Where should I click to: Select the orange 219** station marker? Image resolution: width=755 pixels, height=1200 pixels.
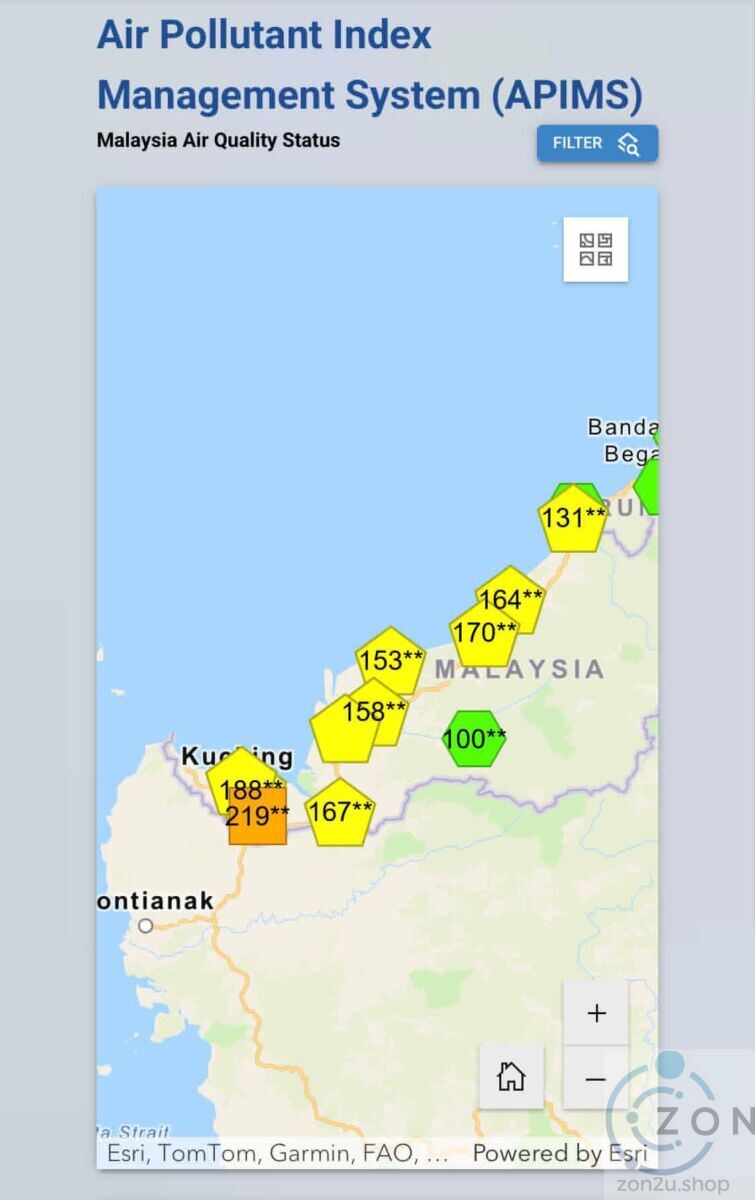pos(258,816)
